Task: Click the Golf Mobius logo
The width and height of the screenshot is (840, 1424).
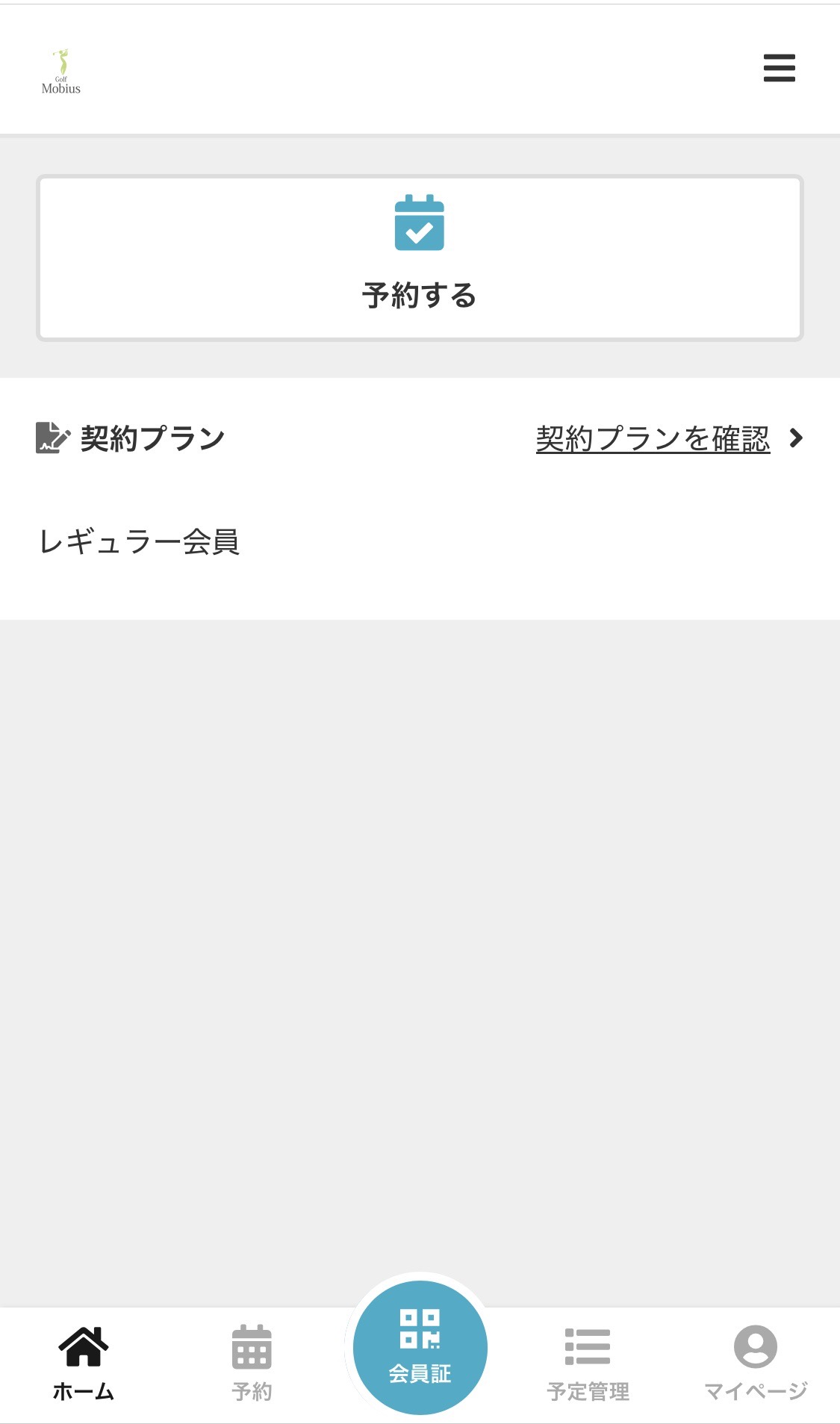Action: pyautogui.click(x=63, y=71)
